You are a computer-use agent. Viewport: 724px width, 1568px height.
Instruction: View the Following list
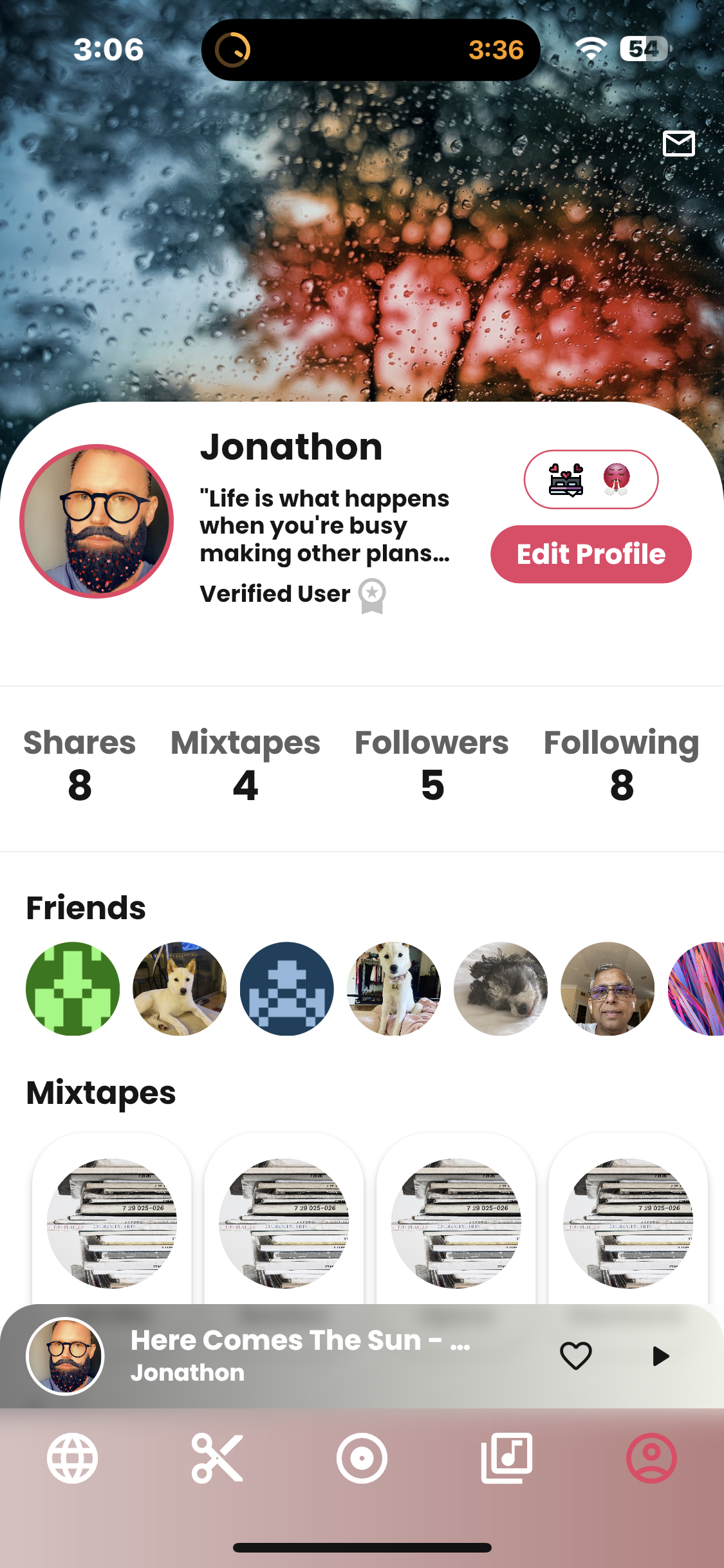point(621,766)
